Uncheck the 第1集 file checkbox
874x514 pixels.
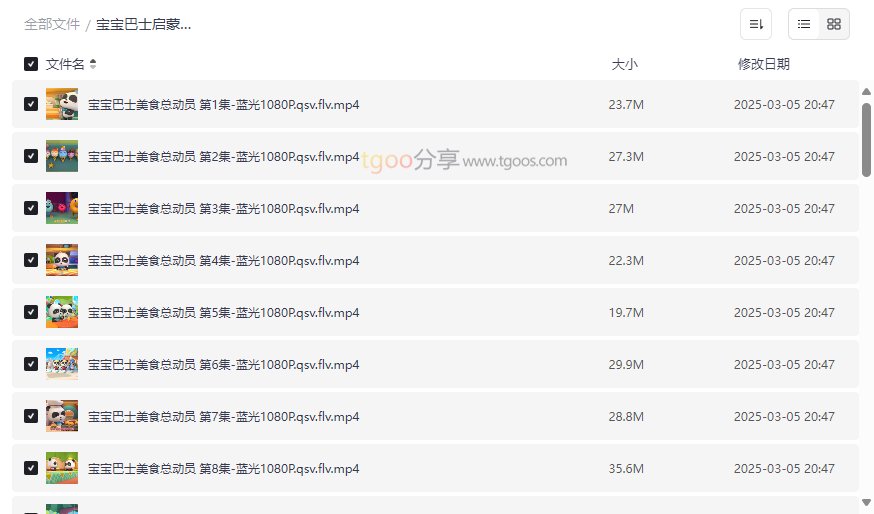(31, 104)
